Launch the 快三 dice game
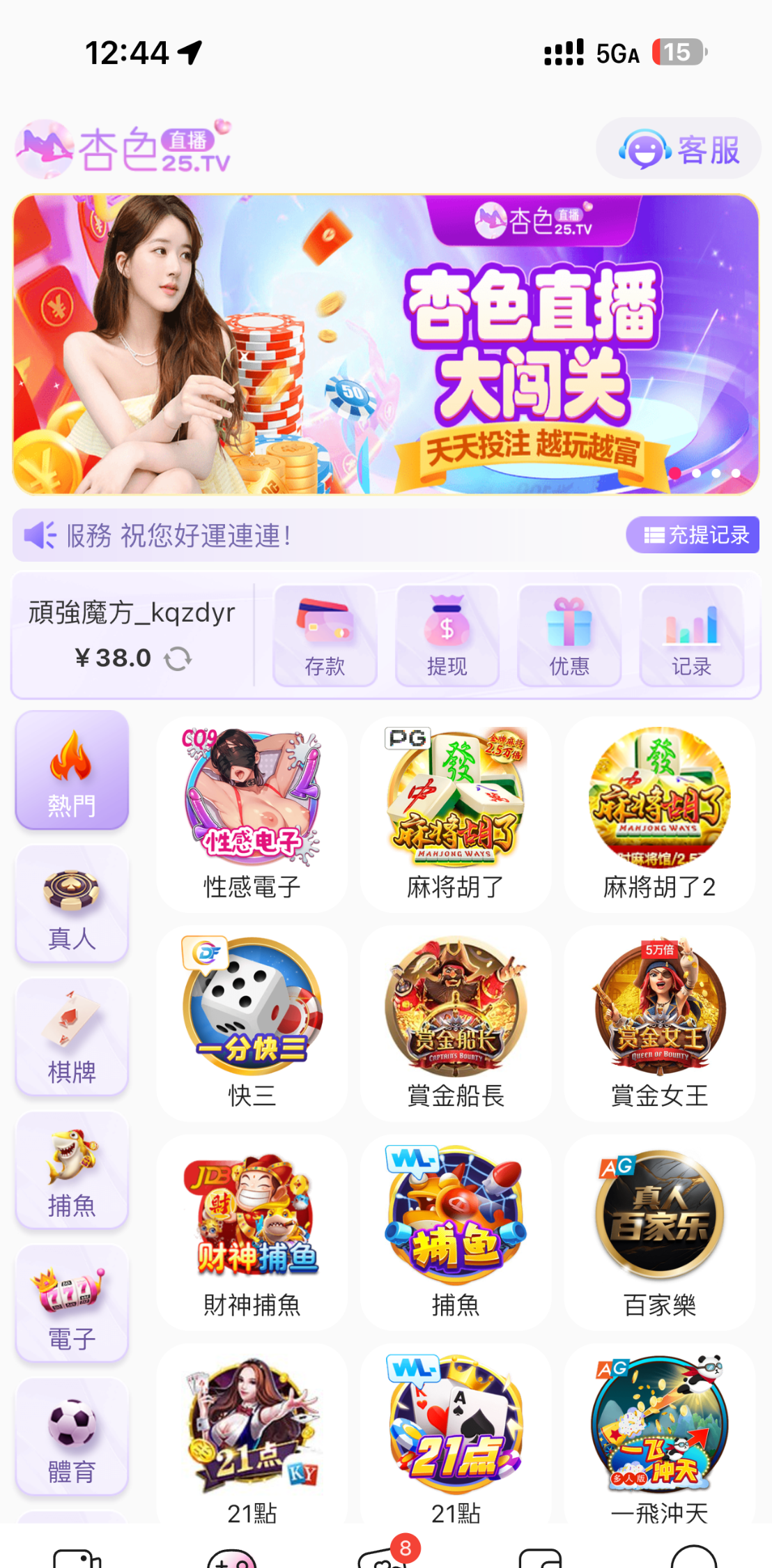 252,1022
